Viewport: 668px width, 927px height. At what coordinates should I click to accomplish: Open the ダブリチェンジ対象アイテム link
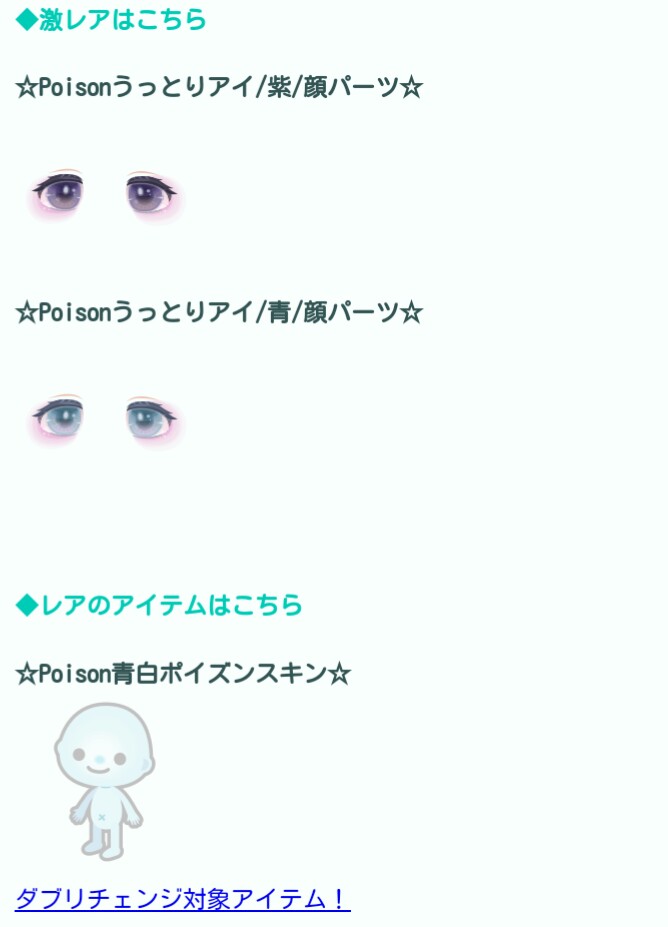click(x=182, y=899)
